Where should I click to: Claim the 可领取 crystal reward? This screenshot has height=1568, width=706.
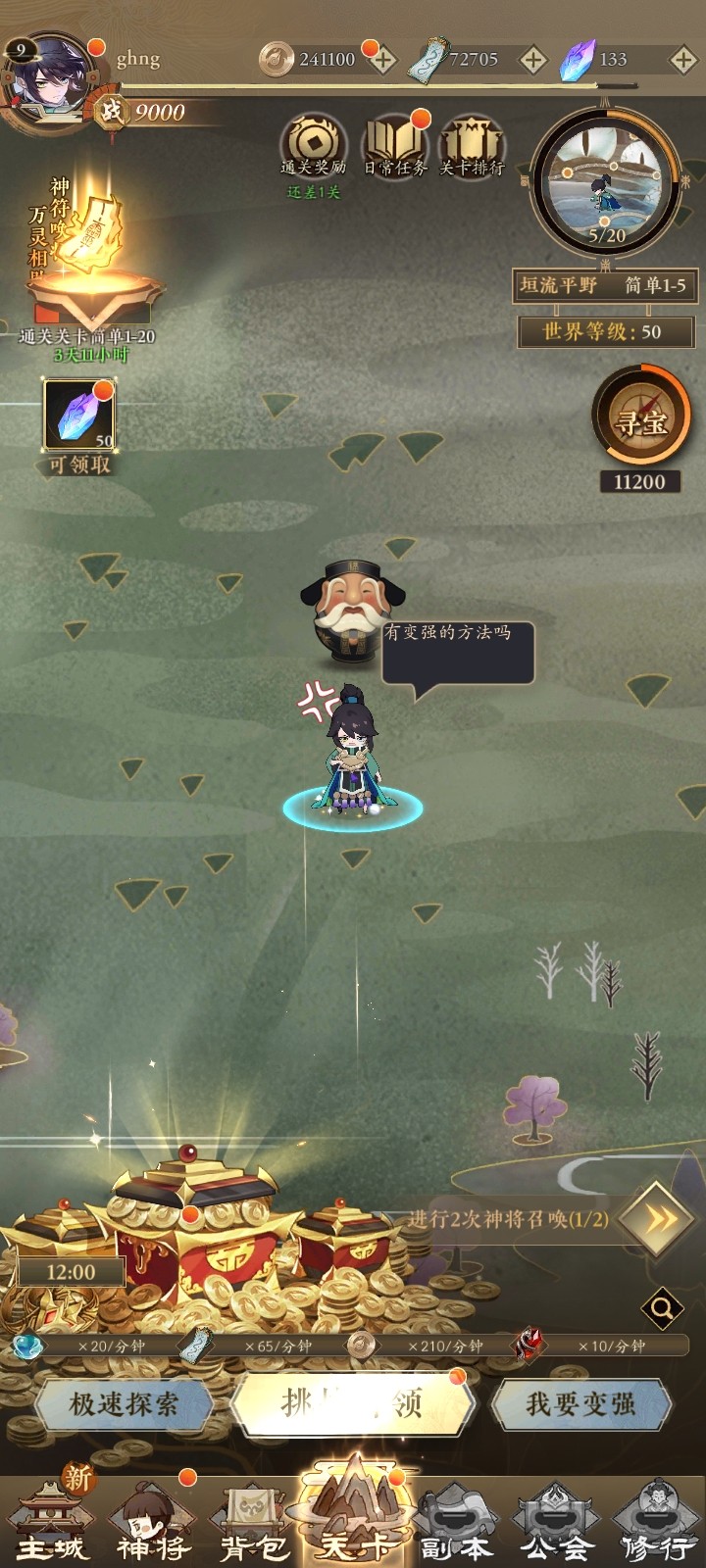coord(78,416)
